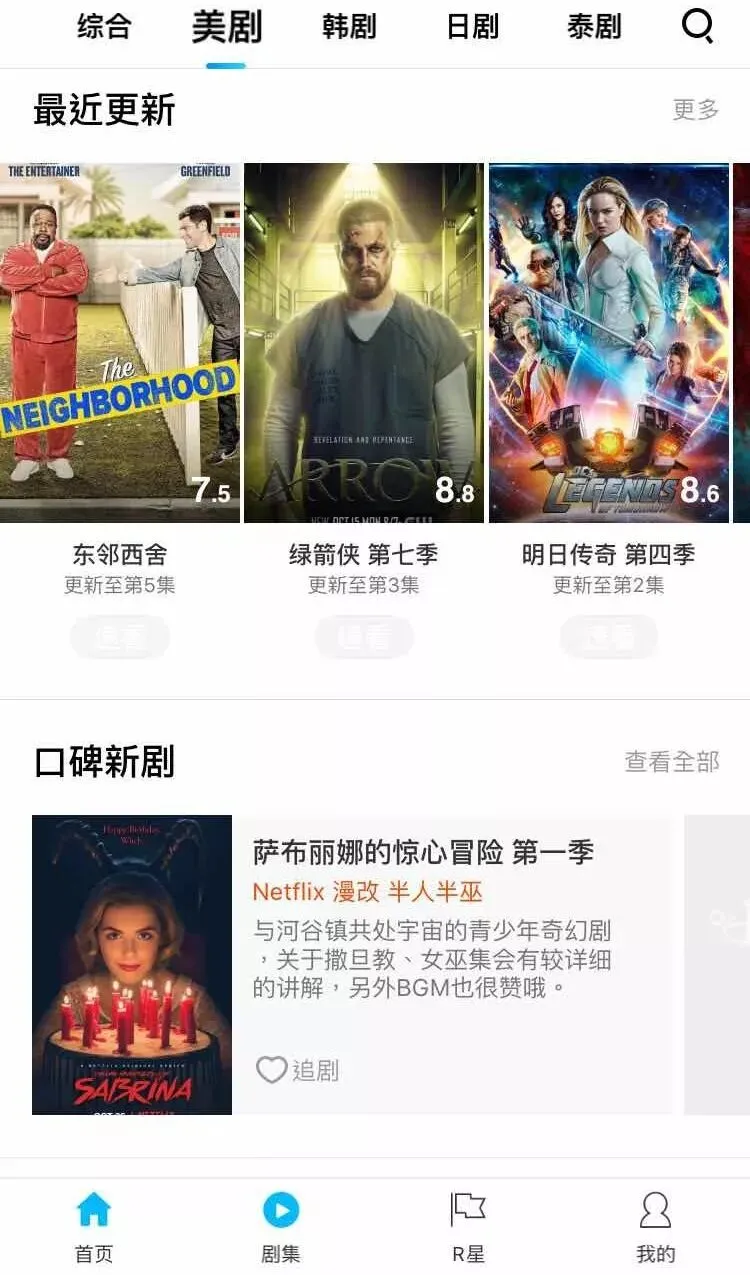The width and height of the screenshot is (750, 1275).
Task: Go to the 首页 bottom tab
Action: point(94,1227)
